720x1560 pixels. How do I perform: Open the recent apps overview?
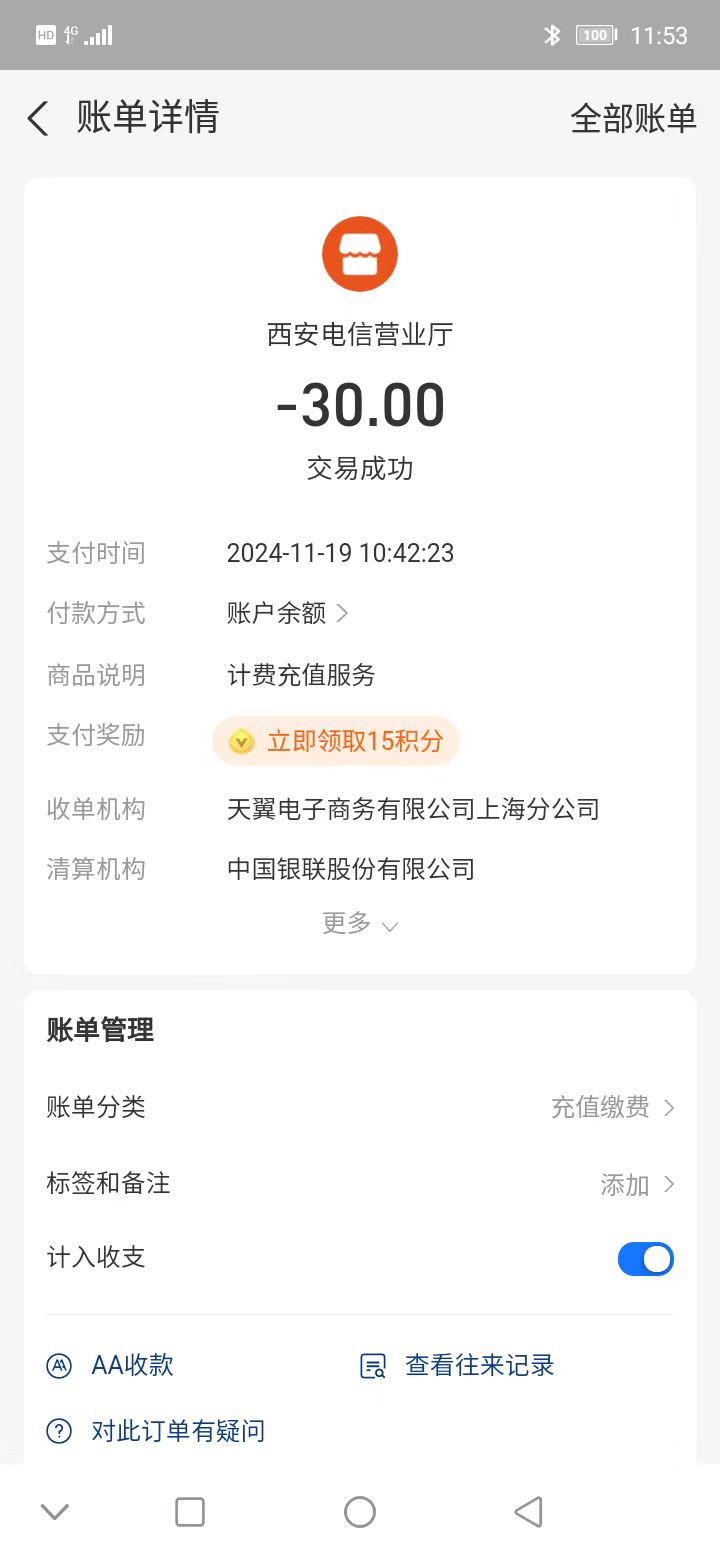(190, 1512)
